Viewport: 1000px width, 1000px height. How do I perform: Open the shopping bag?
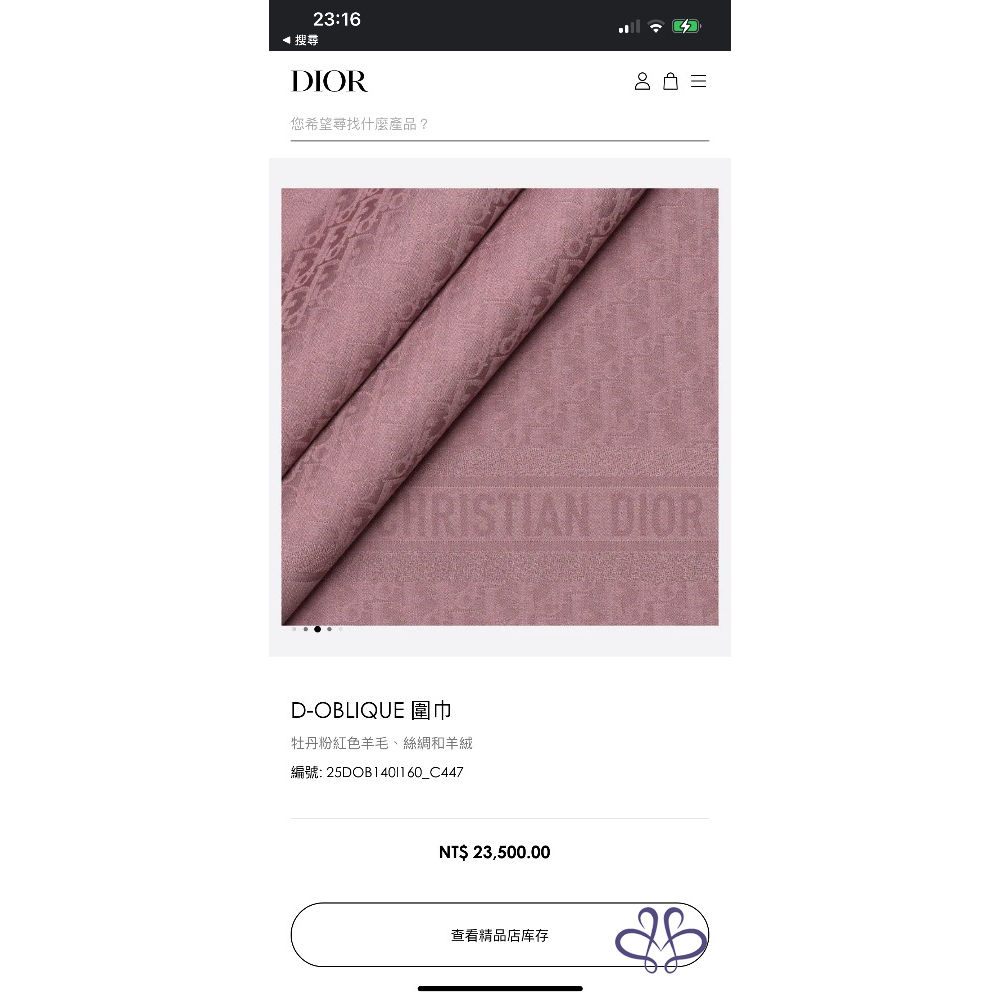(x=670, y=81)
